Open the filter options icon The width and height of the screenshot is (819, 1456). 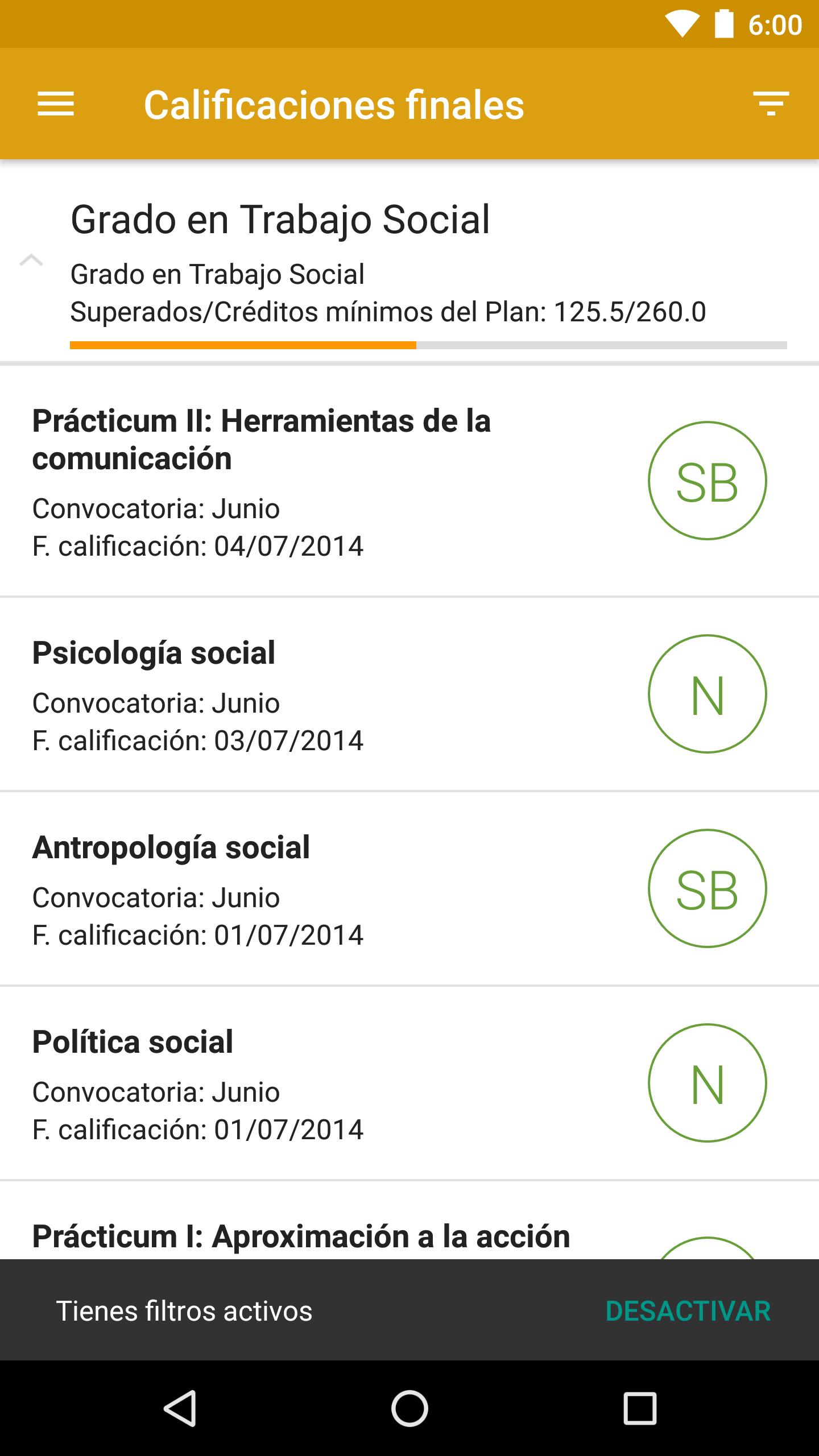[x=771, y=104]
